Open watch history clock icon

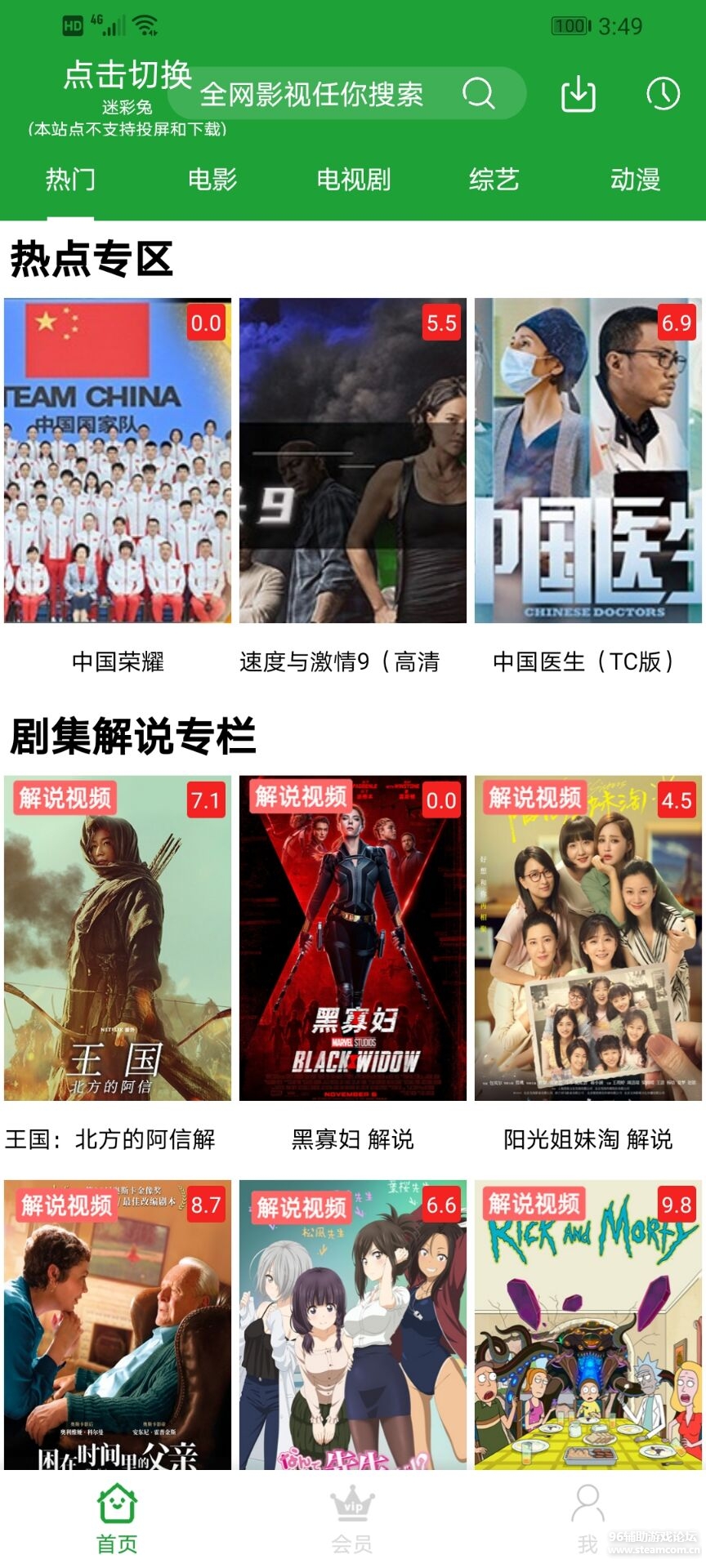(x=663, y=94)
